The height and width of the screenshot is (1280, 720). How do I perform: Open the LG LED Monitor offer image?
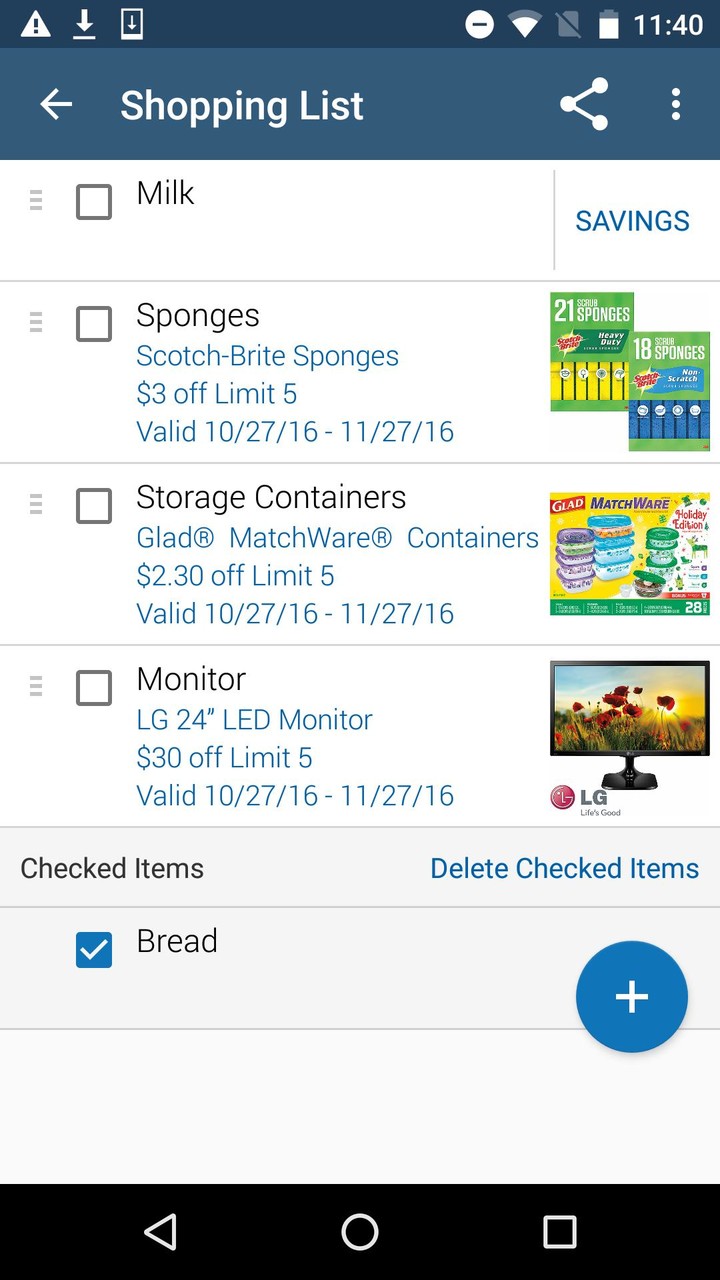pyautogui.click(x=629, y=737)
